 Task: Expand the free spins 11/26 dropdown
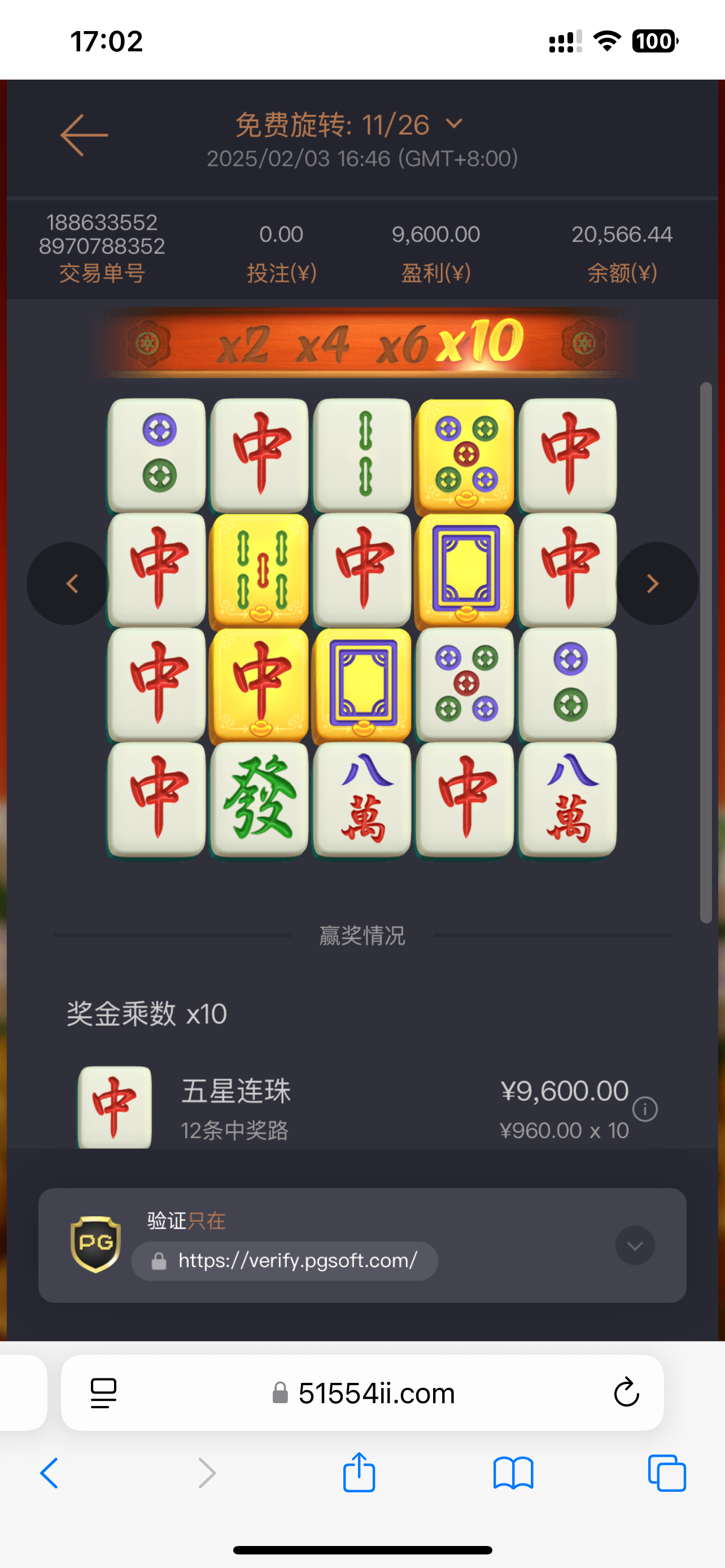[453, 124]
